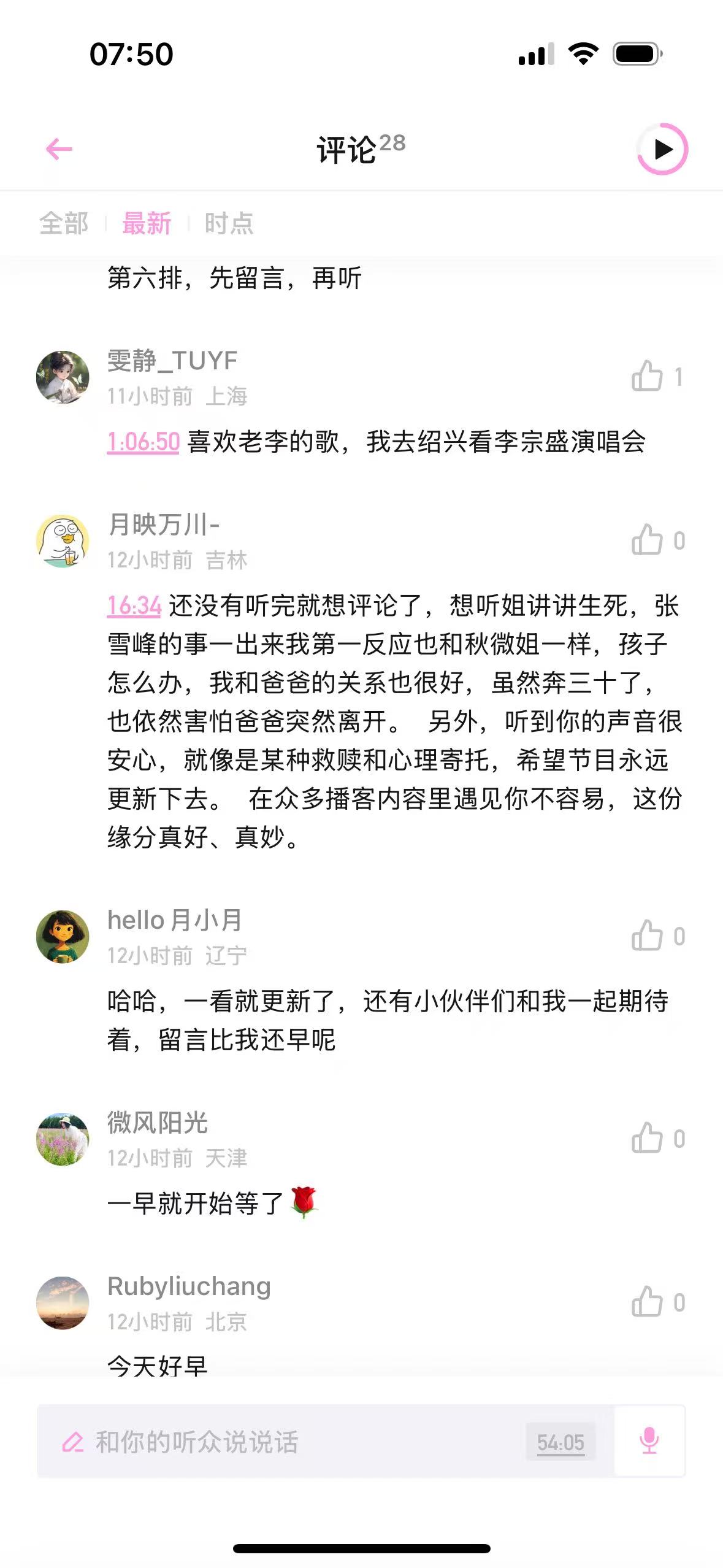Open 微风阳光's profile picture
This screenshot has width=723, height=1568.
point(63,1139)
